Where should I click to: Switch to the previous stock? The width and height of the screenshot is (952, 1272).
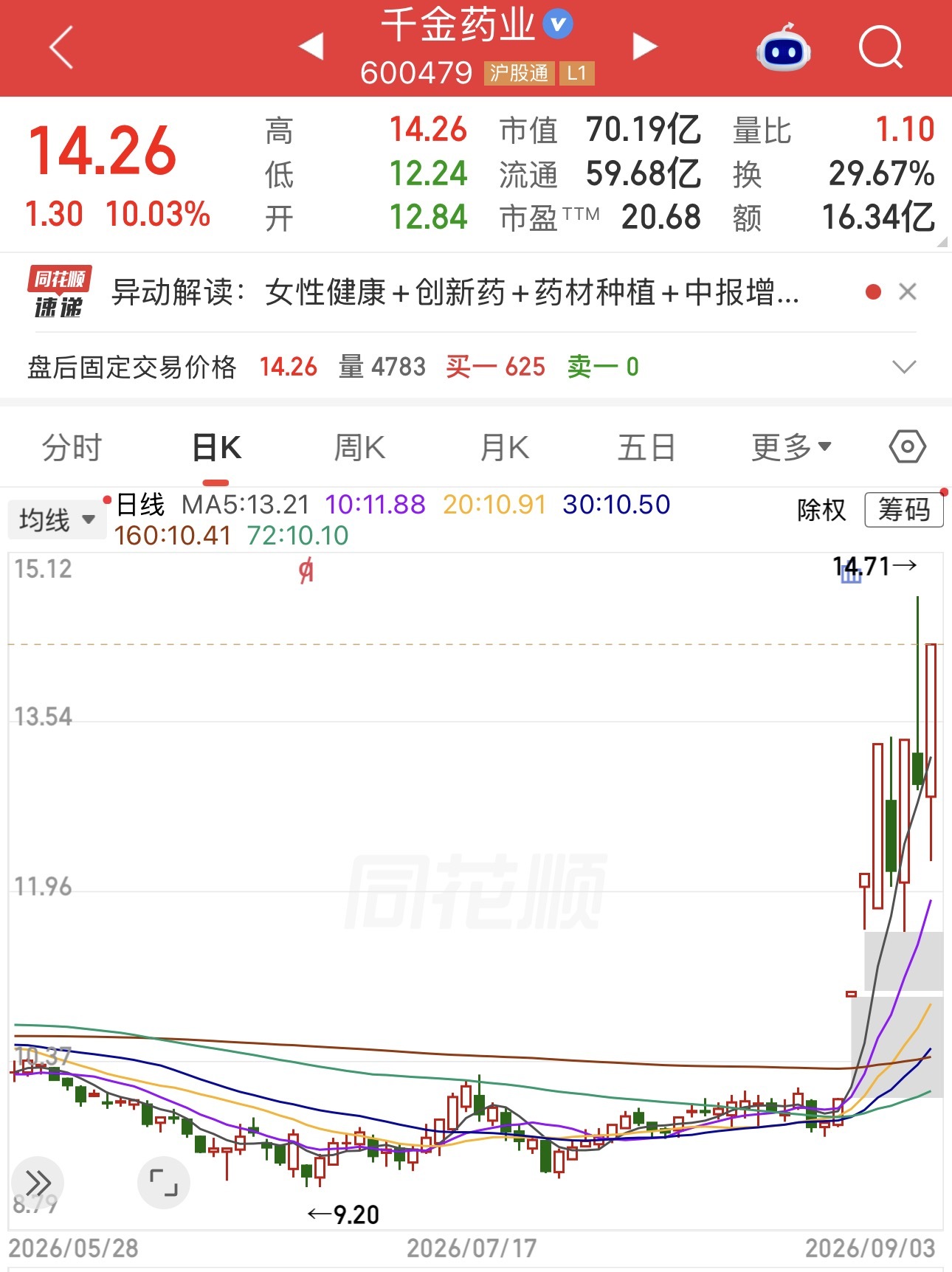[x=311, y=46]
